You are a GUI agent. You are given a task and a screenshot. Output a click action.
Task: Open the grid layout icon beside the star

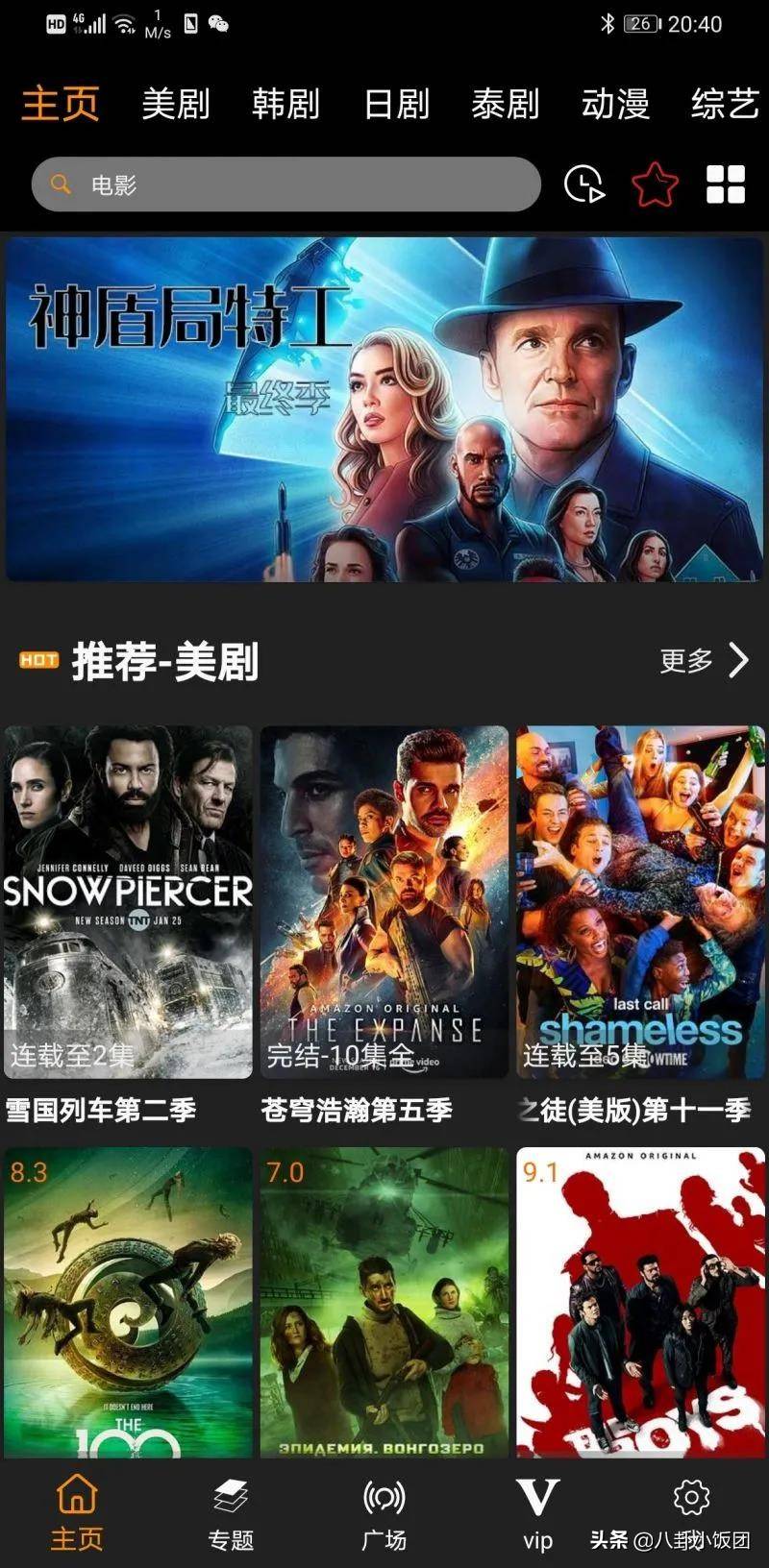[726, 183]
